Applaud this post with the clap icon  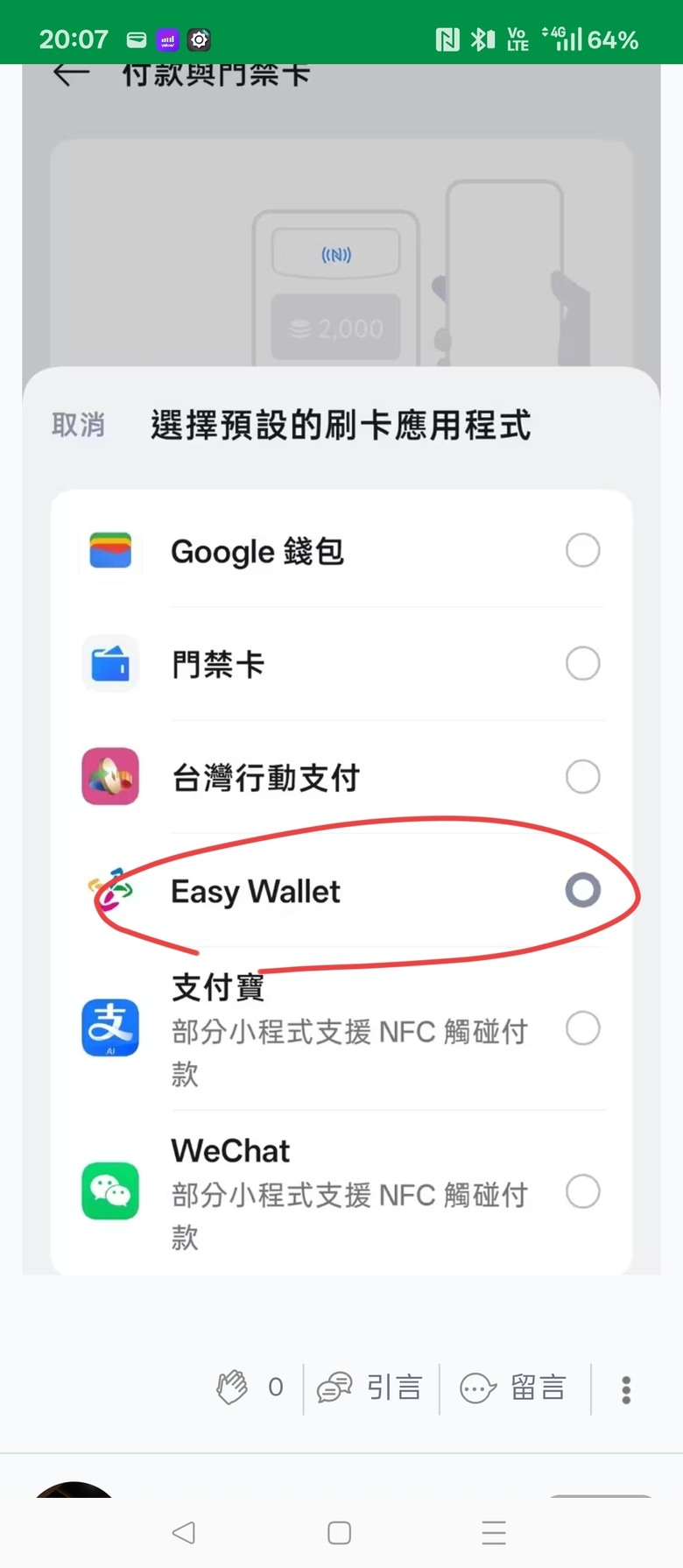click(x=232, y=1388)
